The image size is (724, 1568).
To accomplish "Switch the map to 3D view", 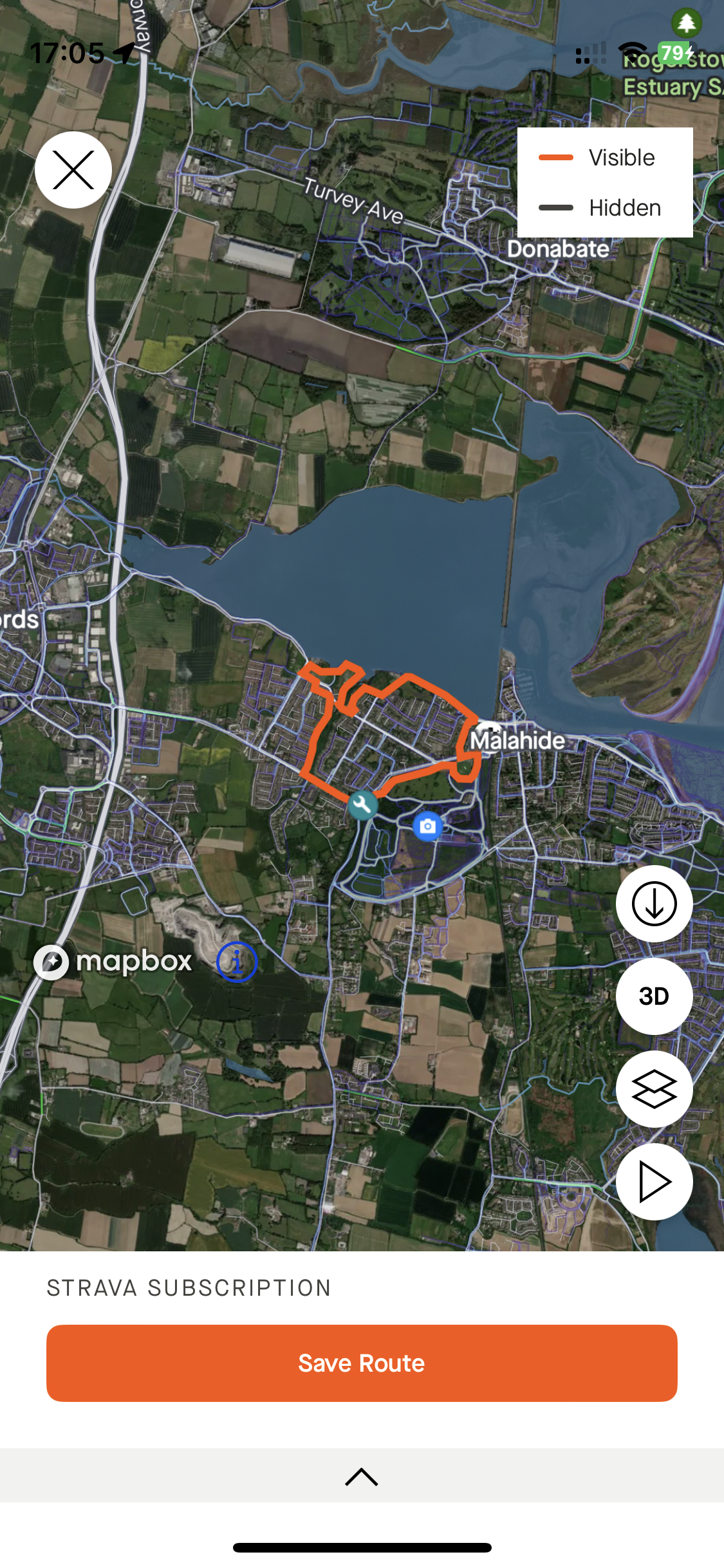I will 654,996.
